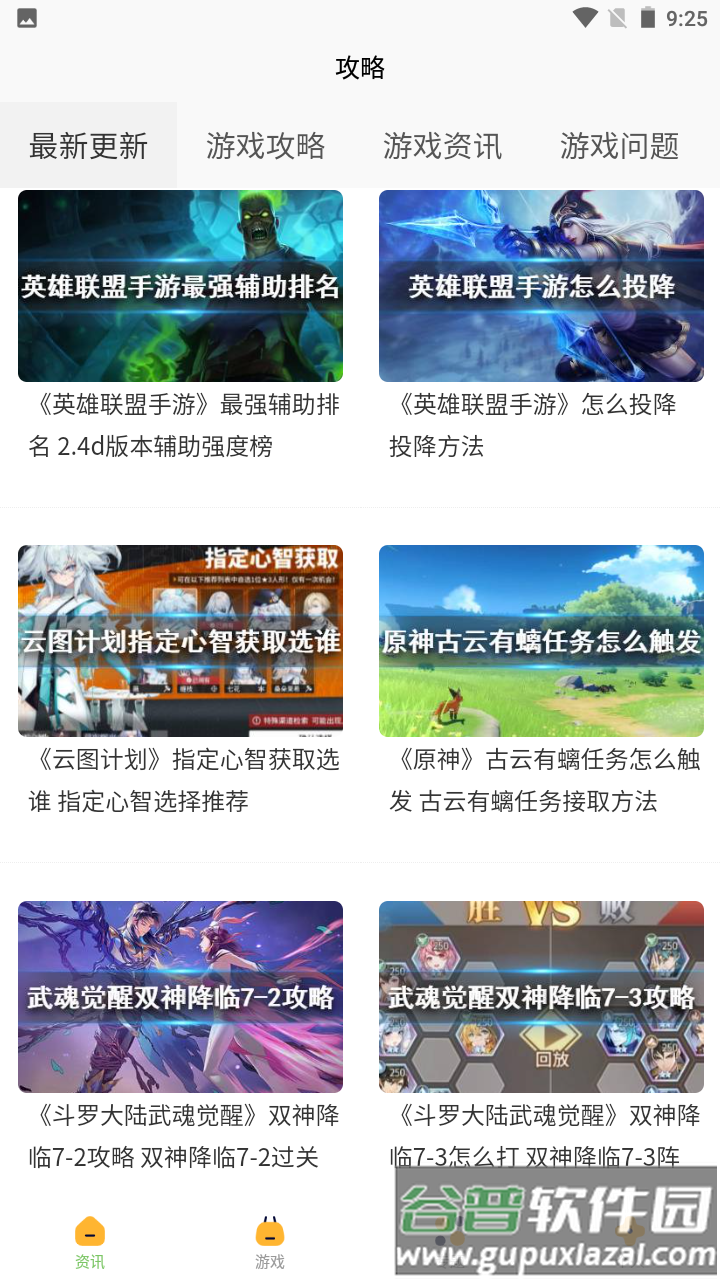Tap the photo icon in the status bar
The image size is (720, 1280).
coord(25,17)
